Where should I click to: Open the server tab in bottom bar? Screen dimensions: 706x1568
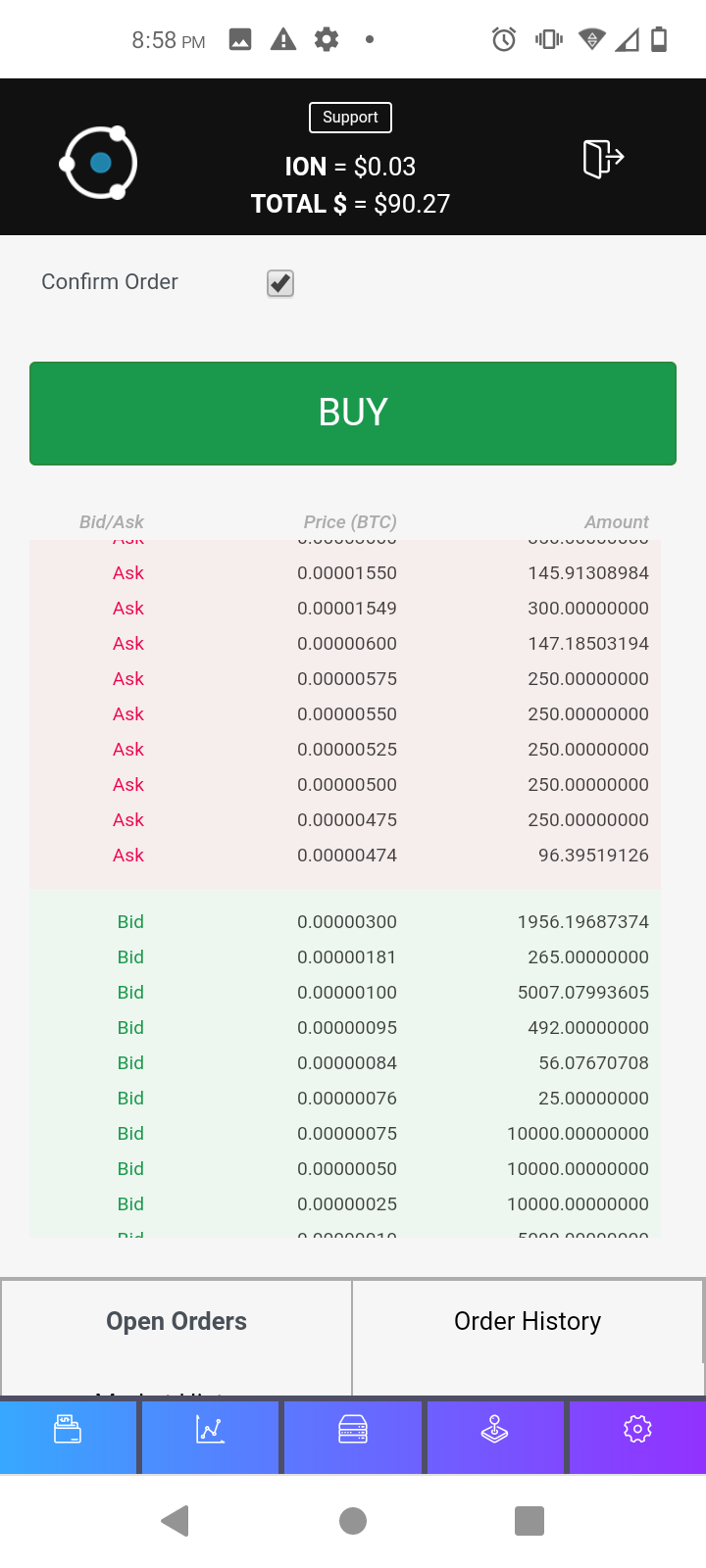click(x=353, y=1430)
